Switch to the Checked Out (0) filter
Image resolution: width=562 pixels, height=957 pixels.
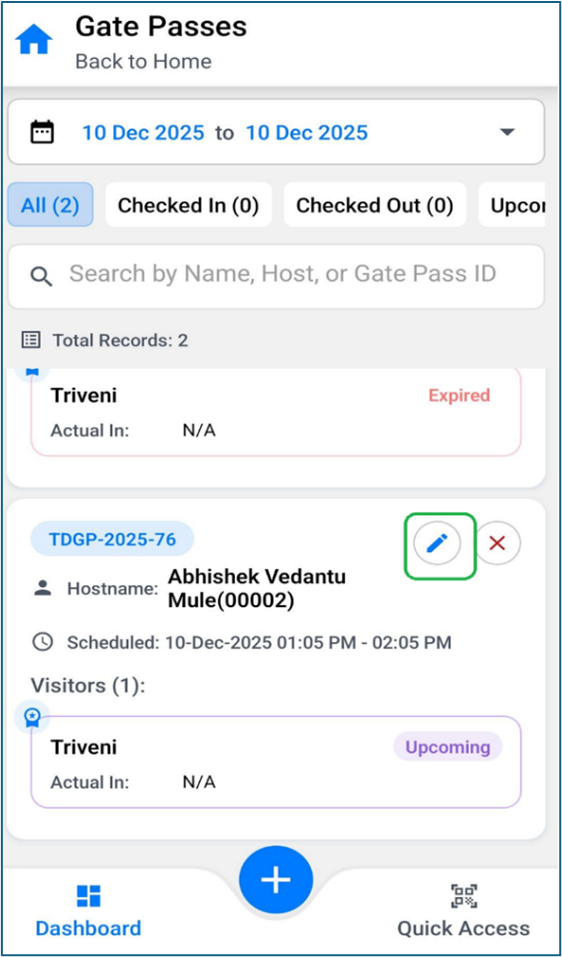tap(375, 205)
